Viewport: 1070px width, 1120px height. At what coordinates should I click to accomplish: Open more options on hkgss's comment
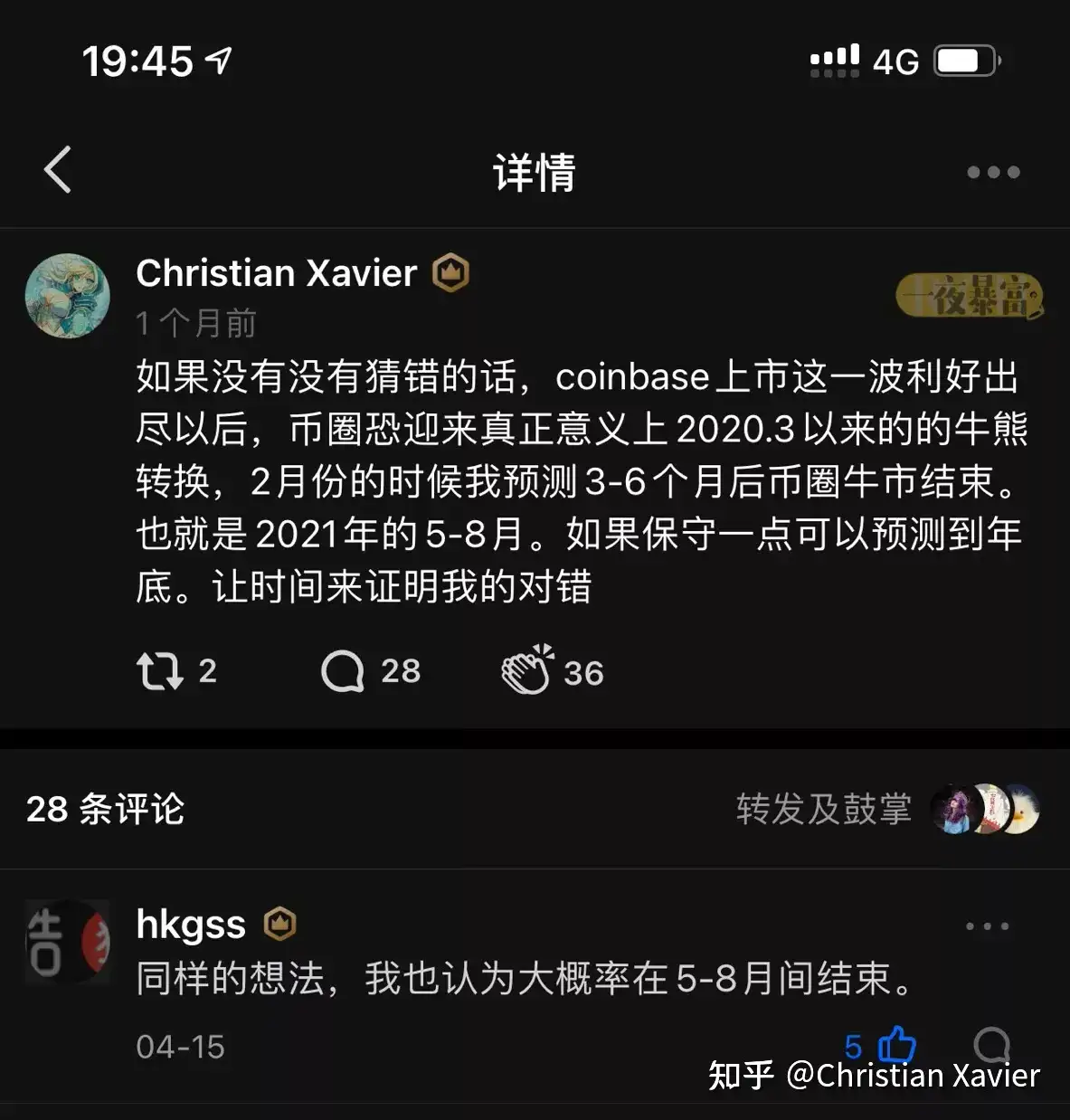pos(987,926)
